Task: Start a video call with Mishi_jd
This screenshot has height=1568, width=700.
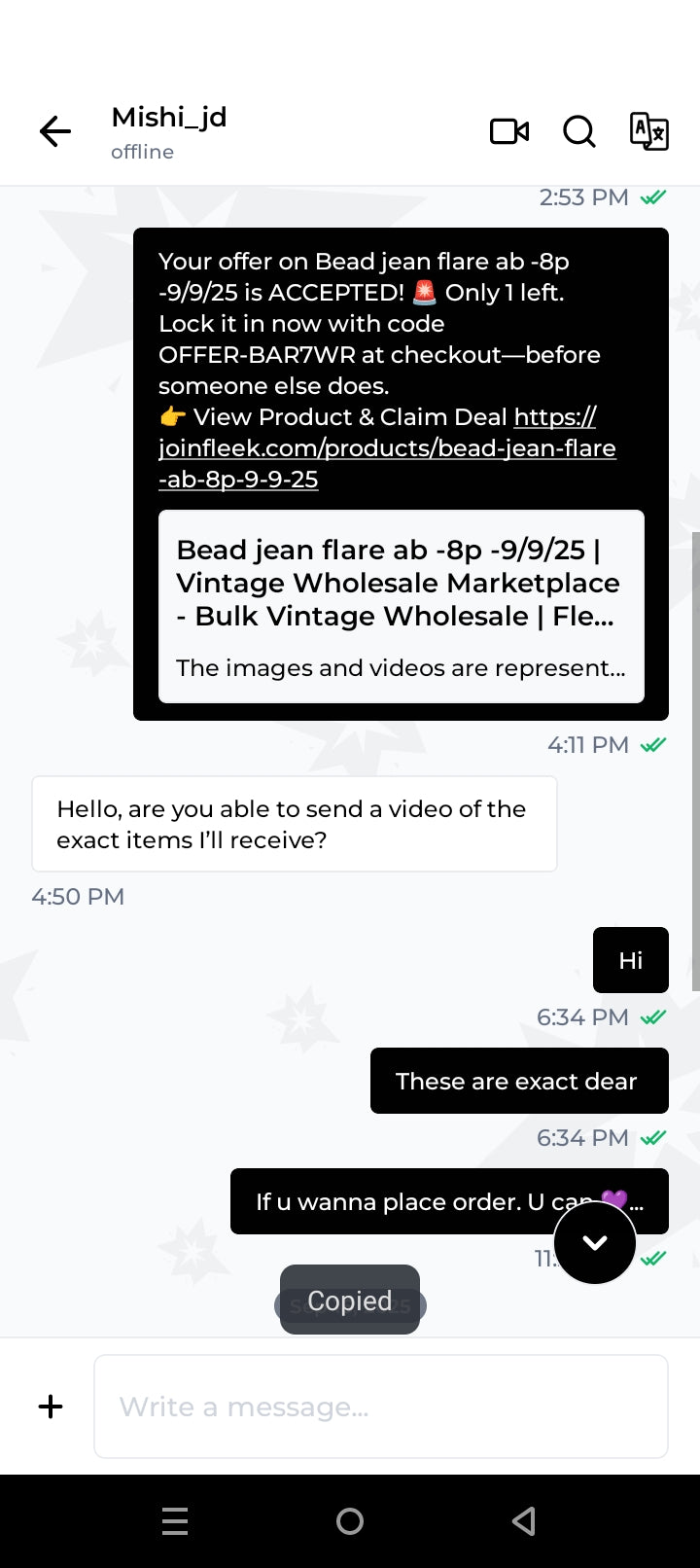Action: click(x=509, y=131)
